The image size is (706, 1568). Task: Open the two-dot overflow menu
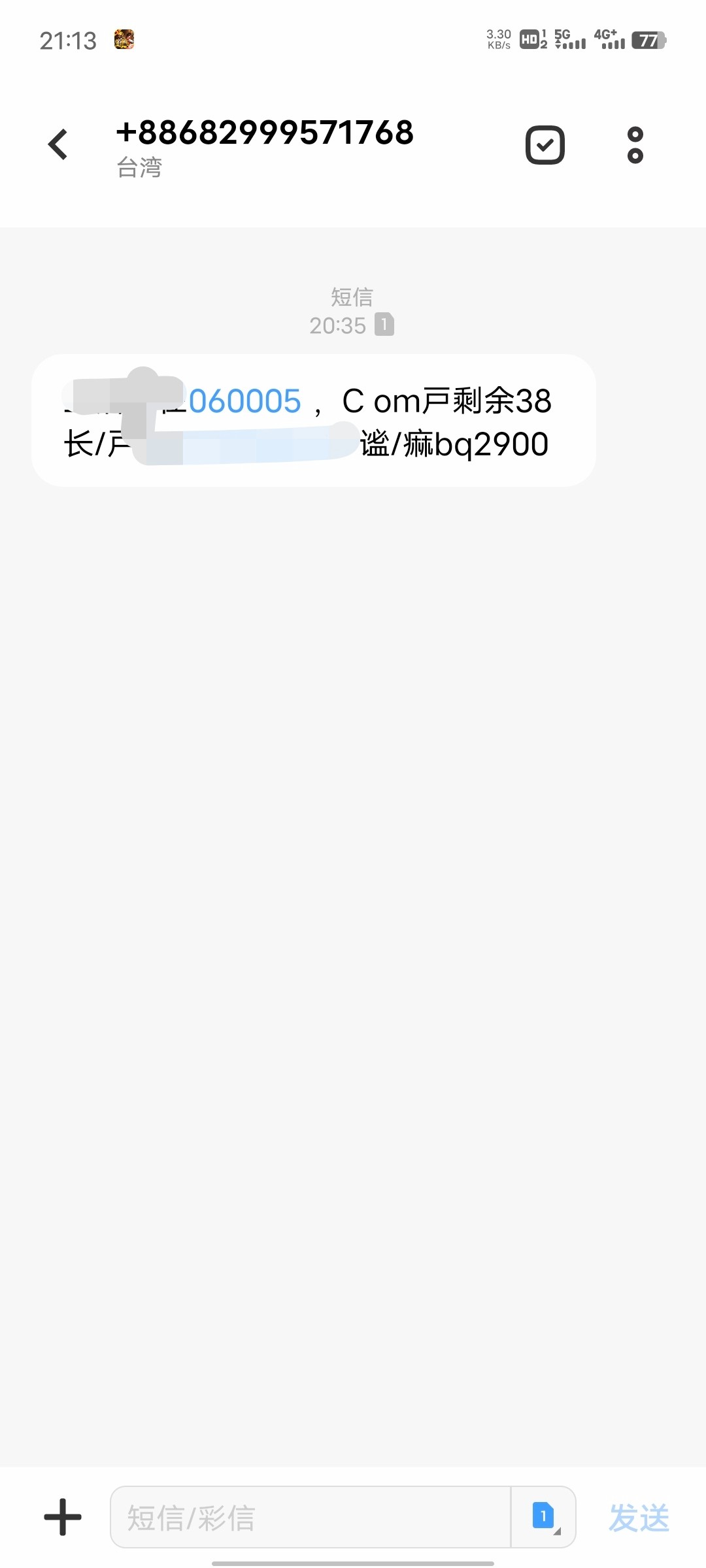tap(635, 144)
